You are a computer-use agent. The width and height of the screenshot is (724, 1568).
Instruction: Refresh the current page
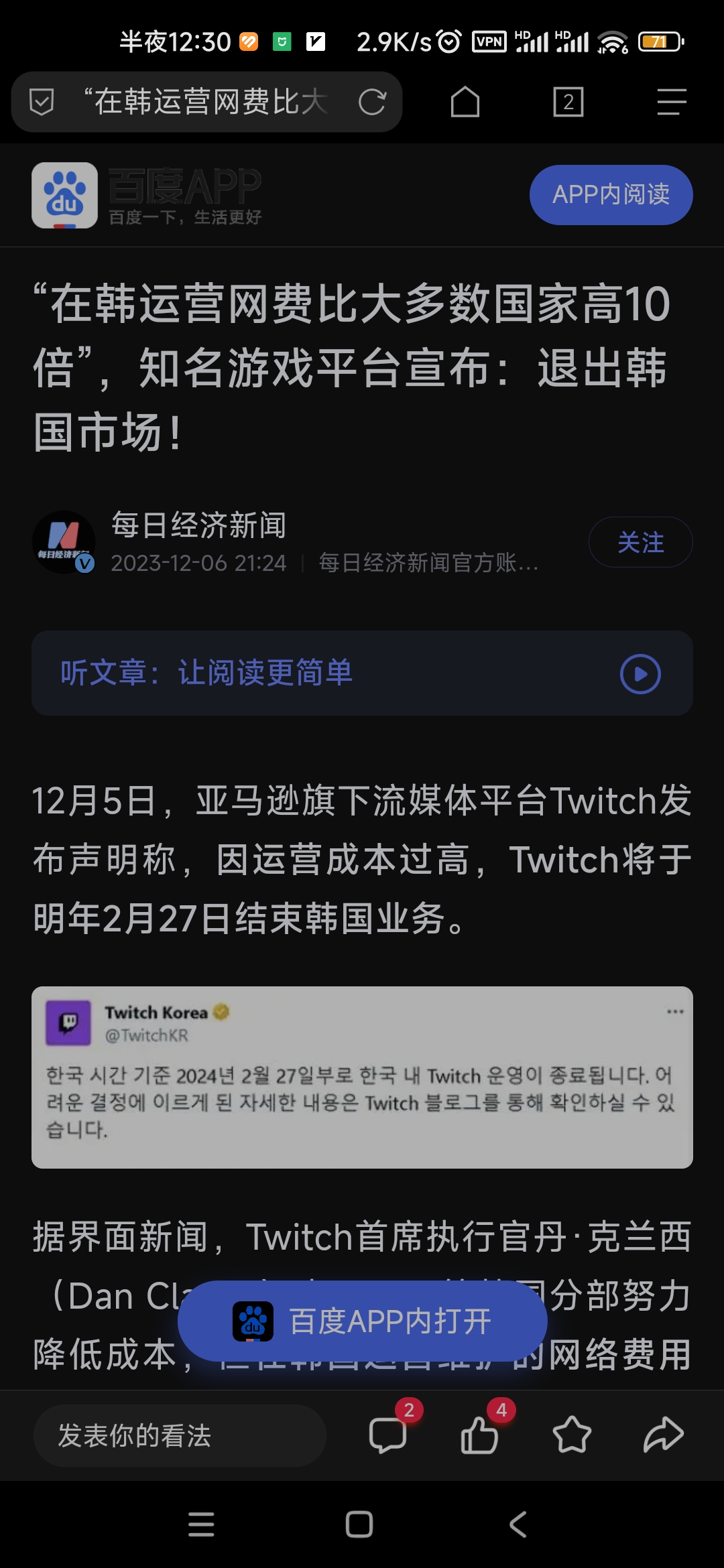pos(373,102)
